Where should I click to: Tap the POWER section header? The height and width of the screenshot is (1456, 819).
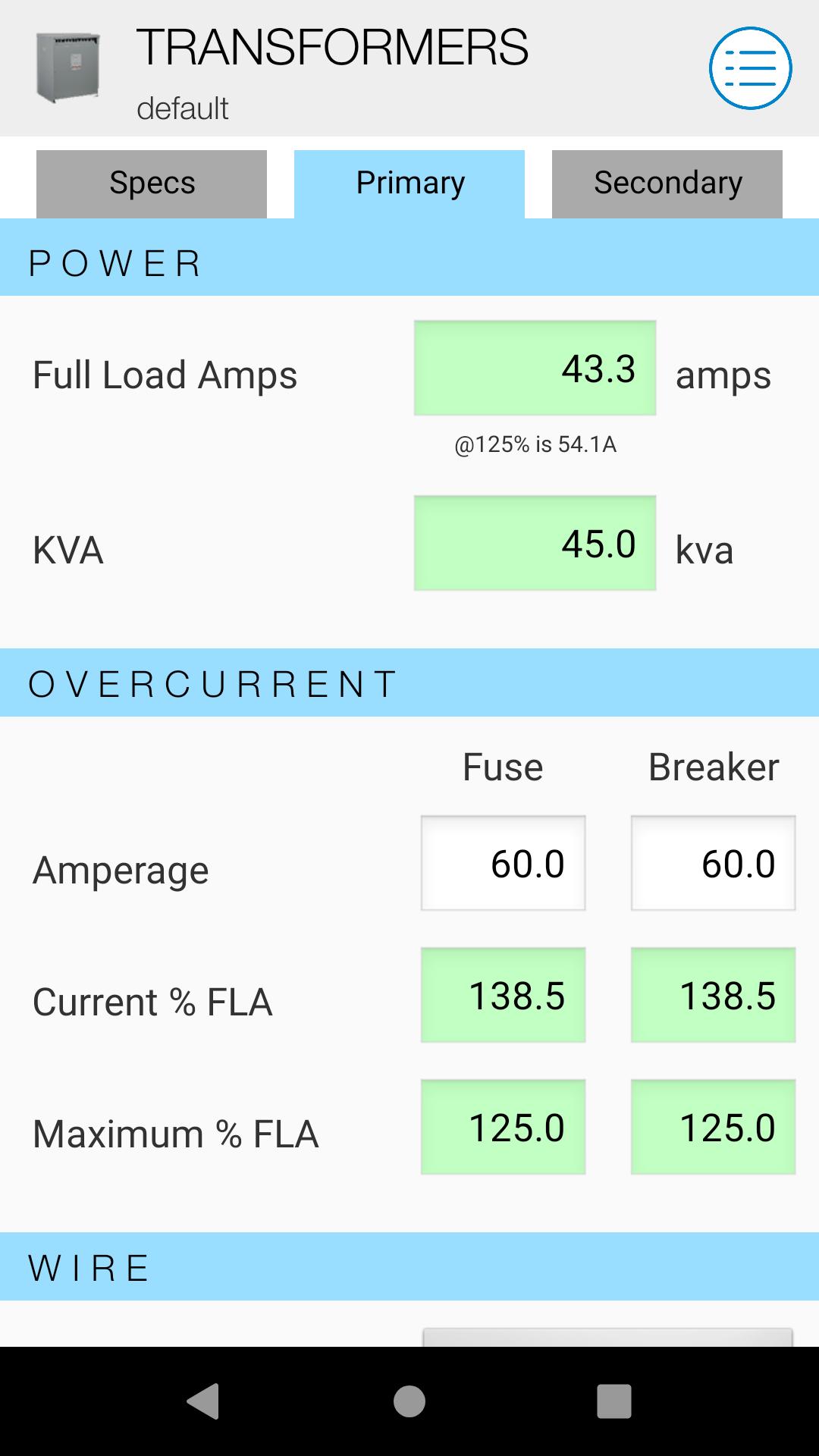pos(114,264)
